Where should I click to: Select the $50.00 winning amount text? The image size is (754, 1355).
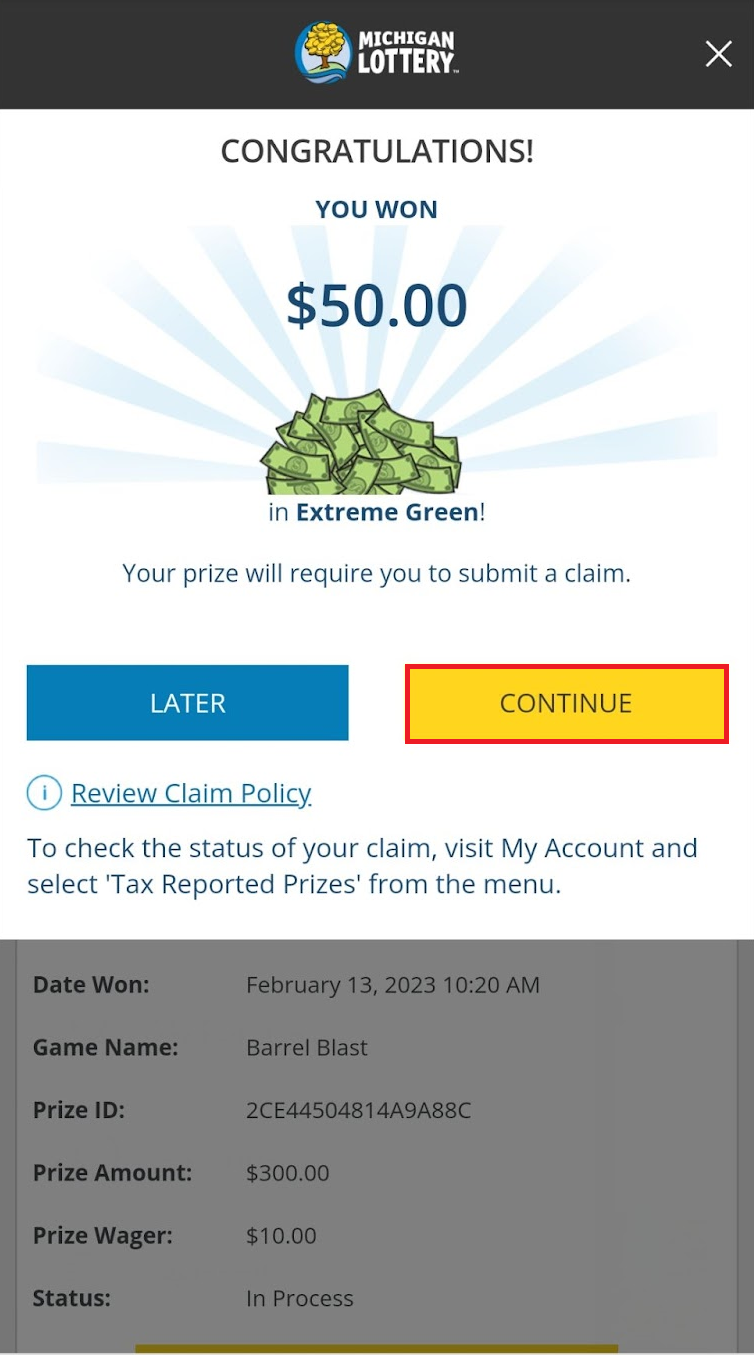tap(376, 305)
